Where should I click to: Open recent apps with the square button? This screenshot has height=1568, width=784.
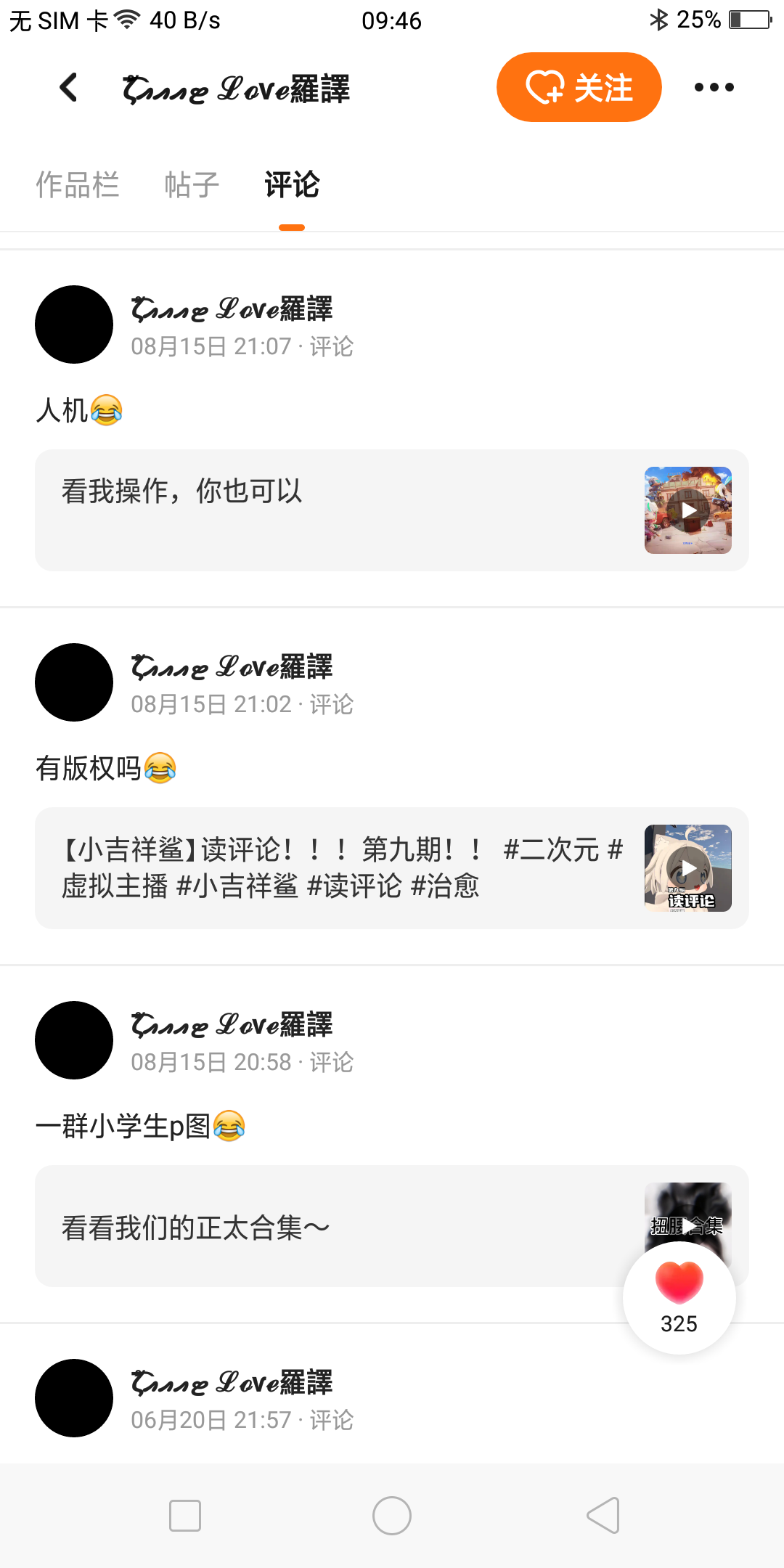point(185,1516)
